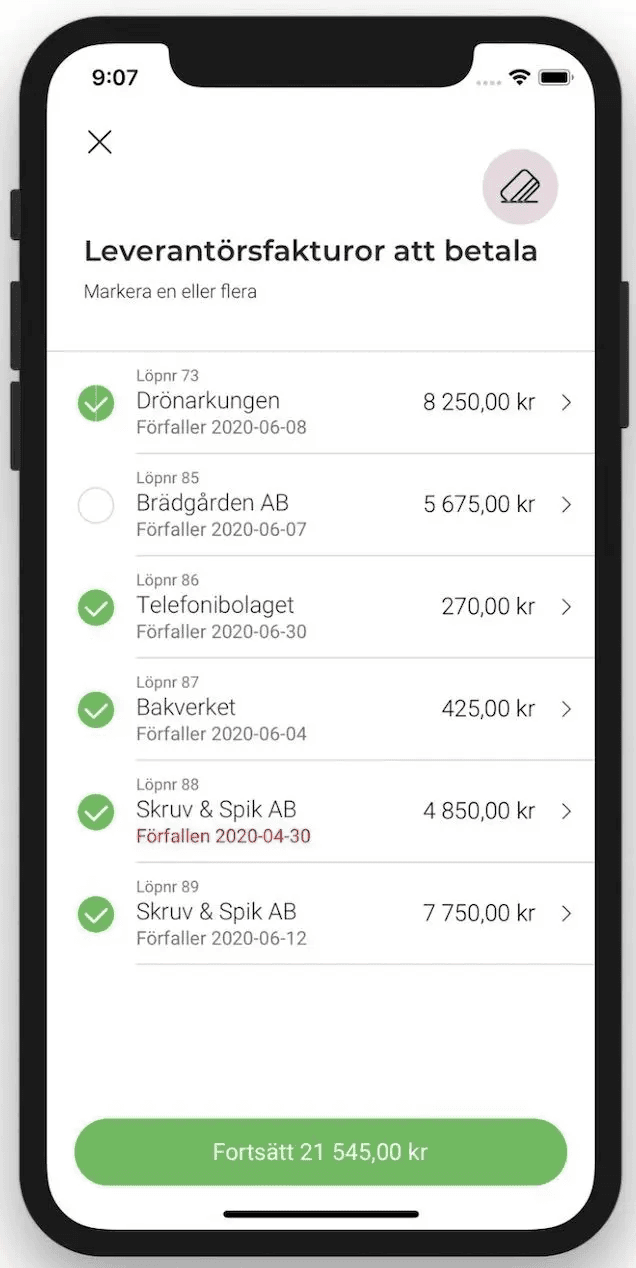Uncheck the Bakverket invoice
This screenshot has height=1268, width=636.
point(96,709)
